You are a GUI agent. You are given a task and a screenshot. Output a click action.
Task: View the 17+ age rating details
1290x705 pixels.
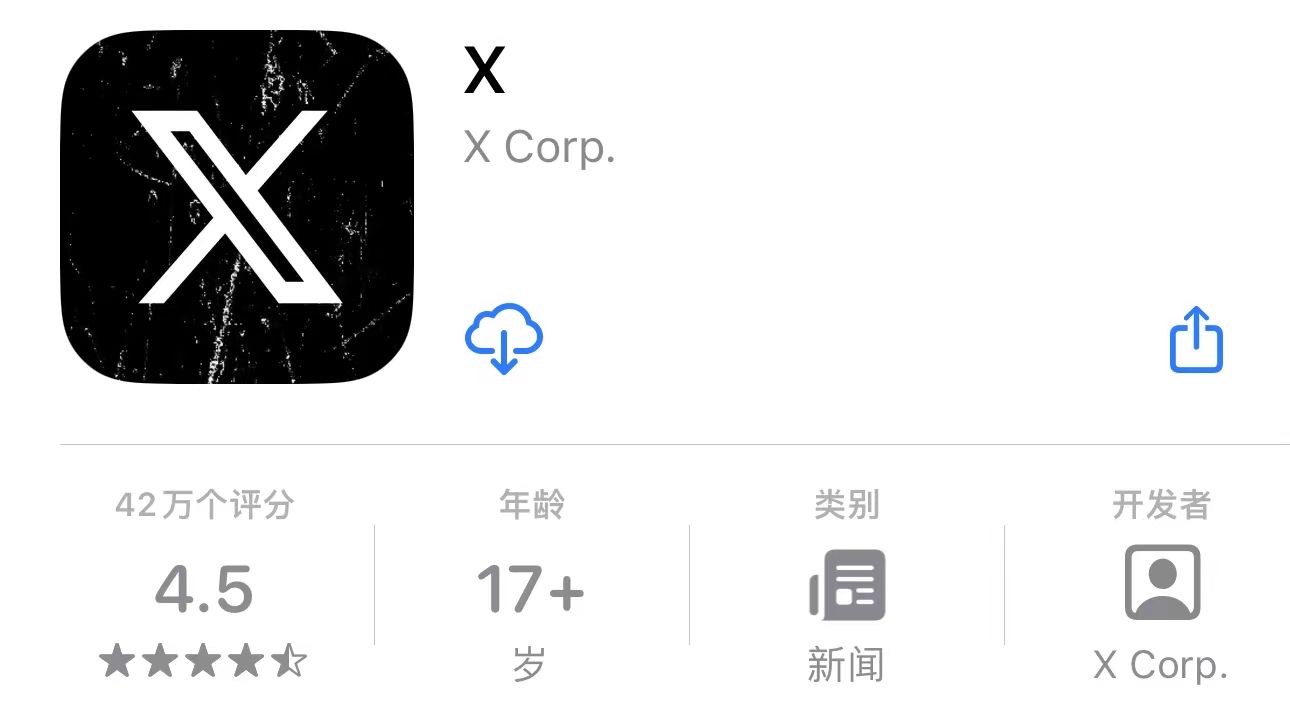tap(530, 590)
